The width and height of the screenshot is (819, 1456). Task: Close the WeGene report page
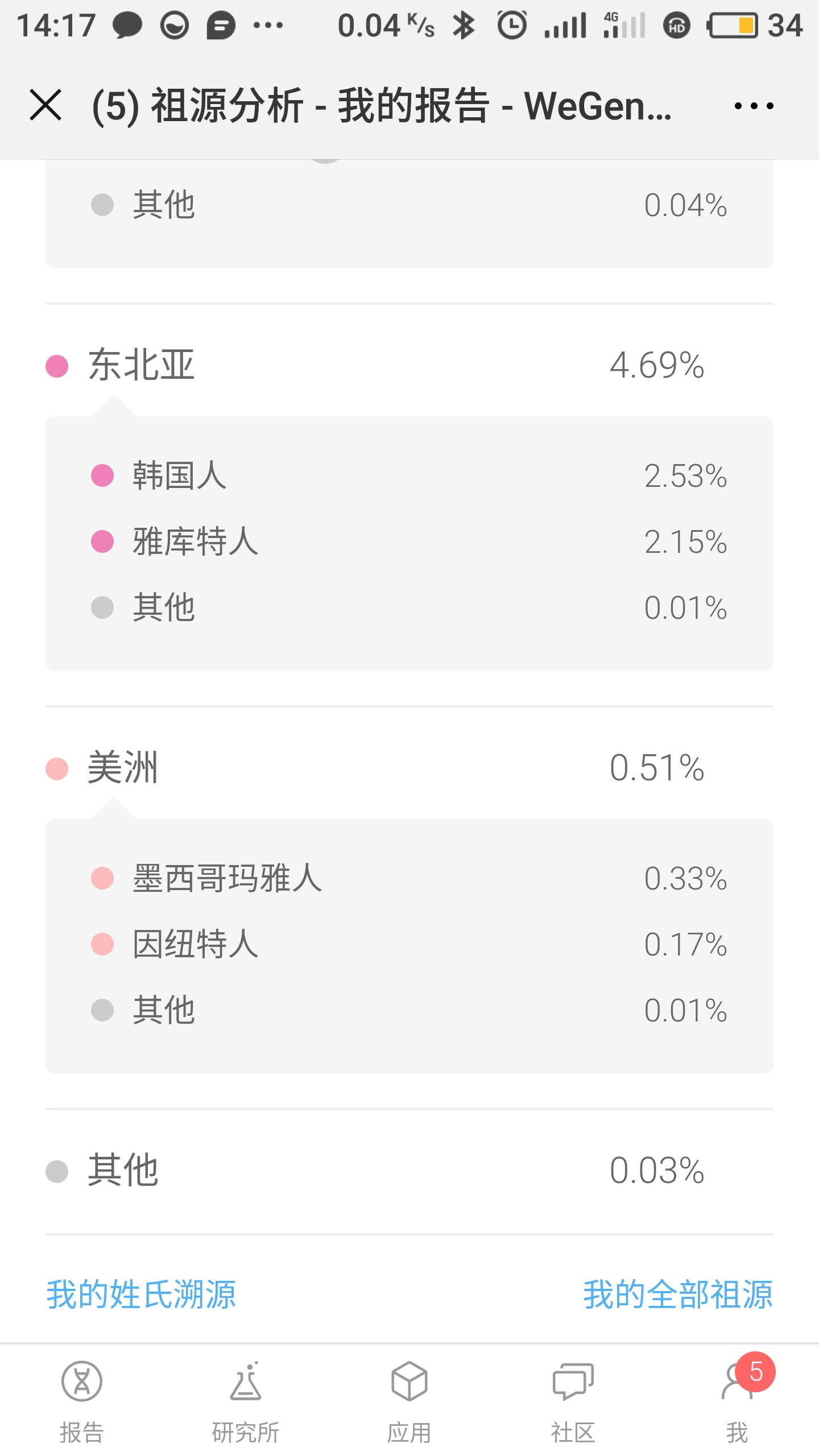[x=45, y=105]
